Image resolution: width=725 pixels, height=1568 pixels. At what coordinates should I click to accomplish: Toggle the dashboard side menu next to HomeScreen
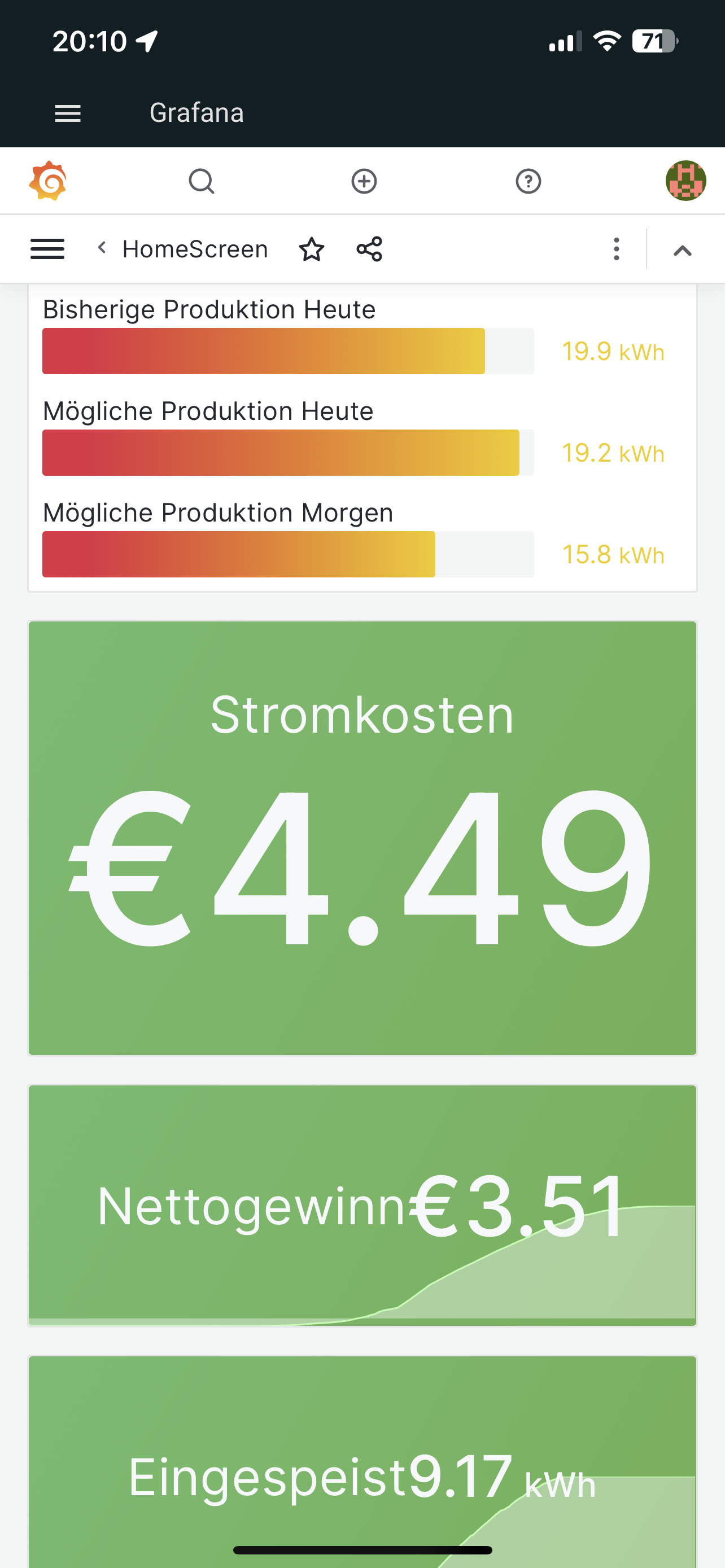coord(47,249)
